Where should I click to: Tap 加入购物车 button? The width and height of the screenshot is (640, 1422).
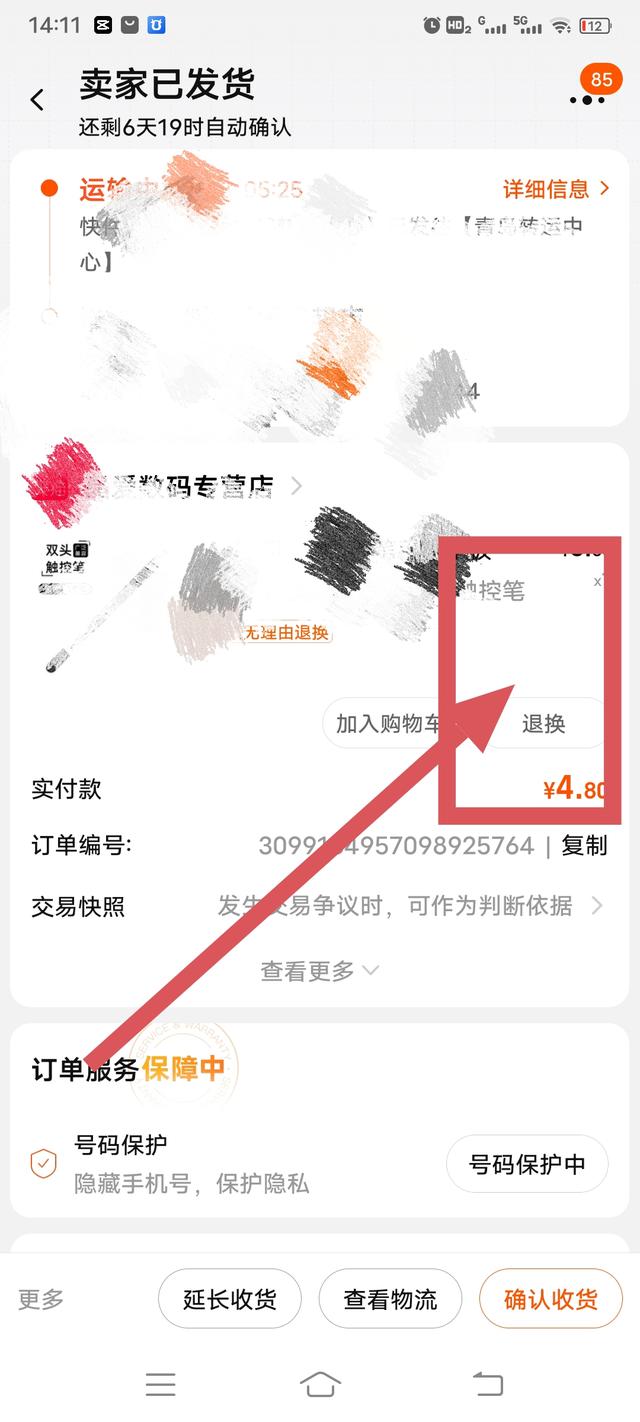point(388,724)
